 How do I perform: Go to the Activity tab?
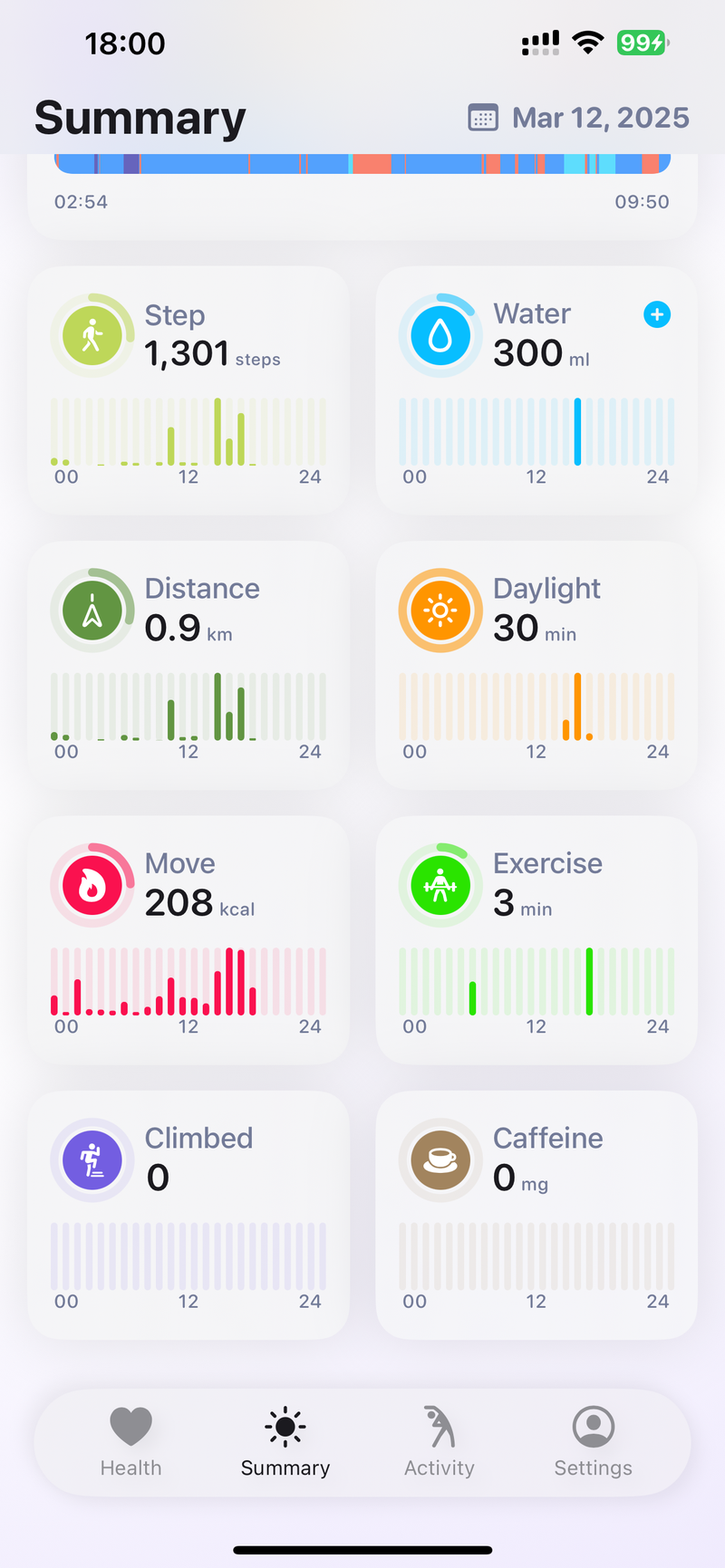tap(440, 1442)
